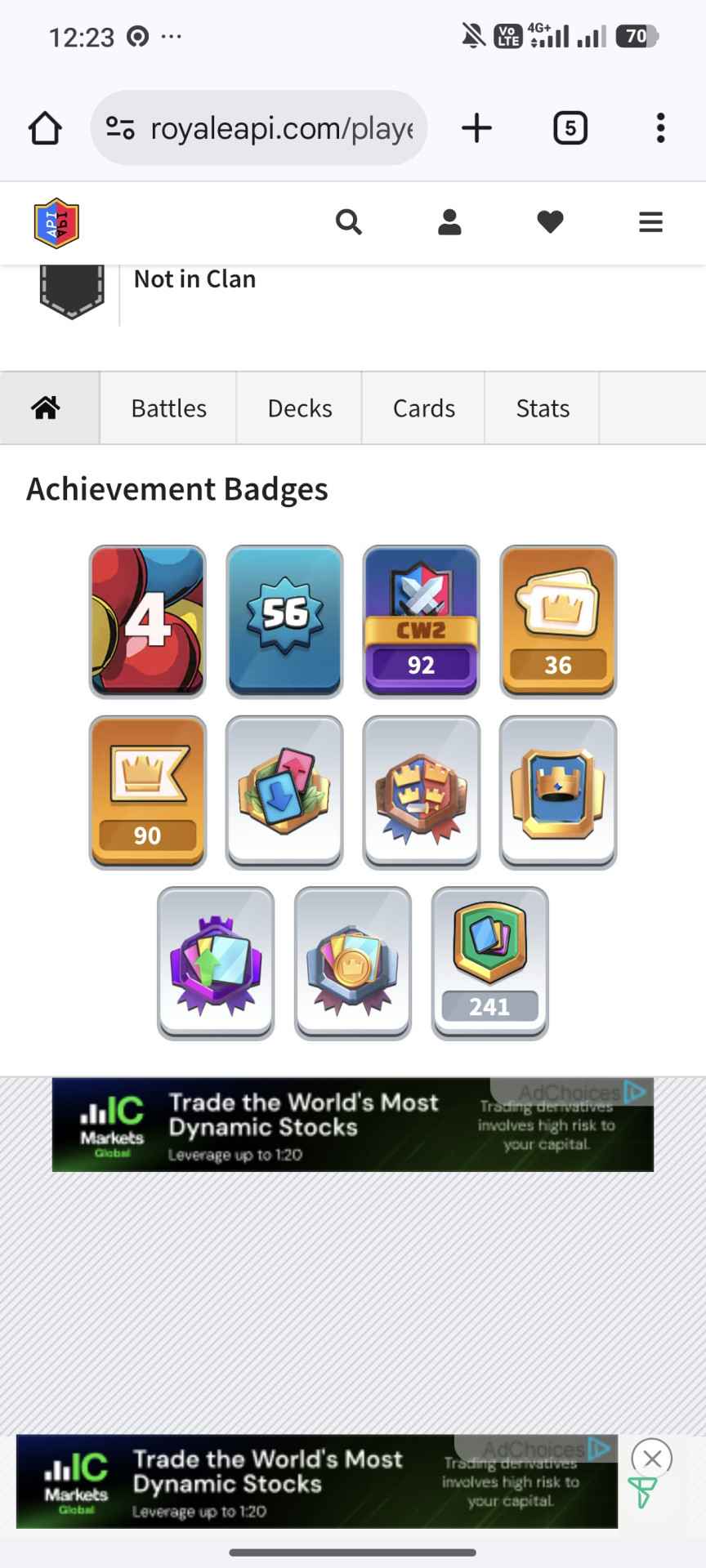The image size is (706, 1568).
Task: Search for a player on RoyaleAPI
Action: [x=349, y=222]
